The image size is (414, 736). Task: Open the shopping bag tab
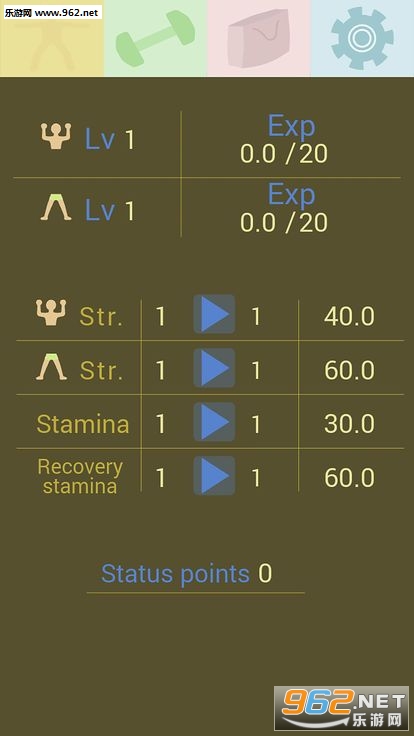[x=259, y=38]
